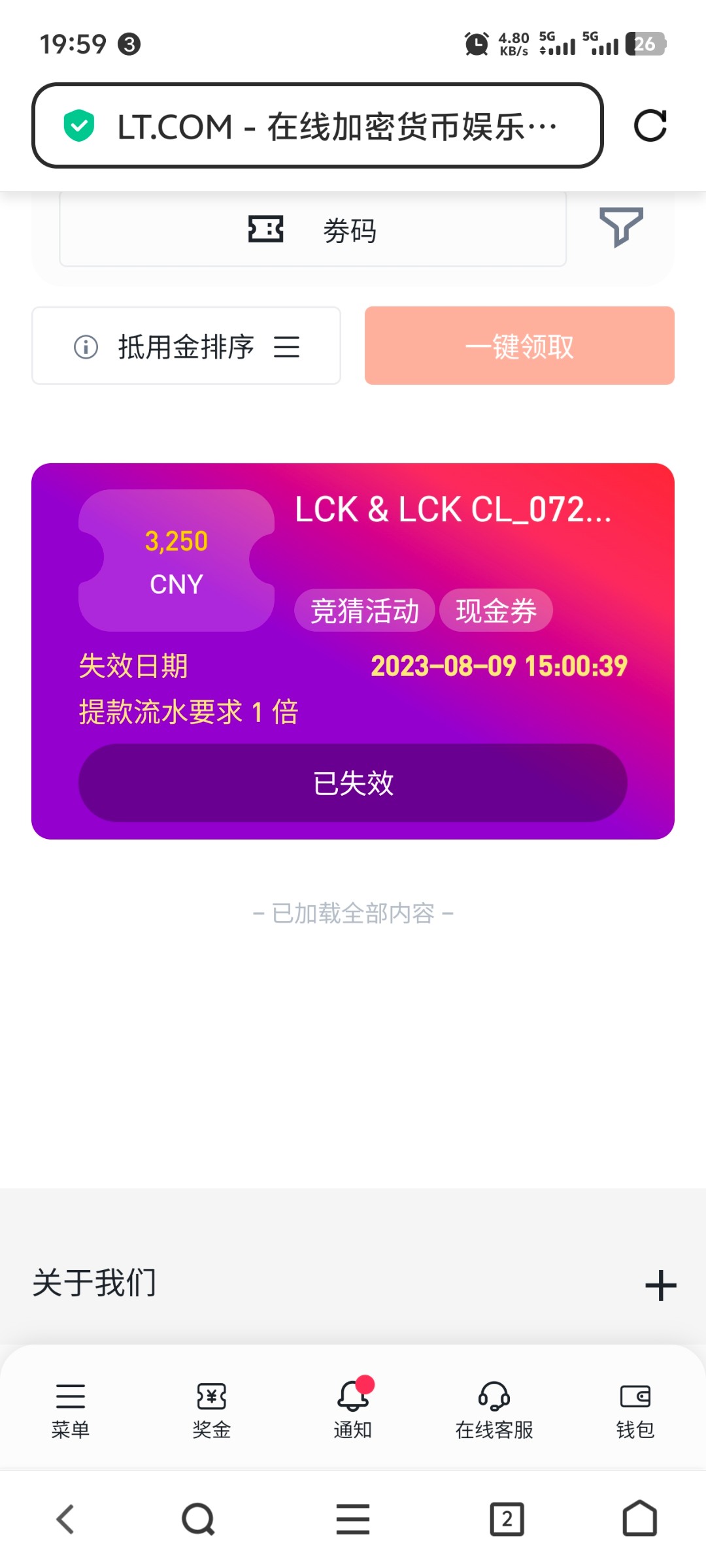Reload the page with the refresh icon
706x1568 pixels.
(650, 125)
